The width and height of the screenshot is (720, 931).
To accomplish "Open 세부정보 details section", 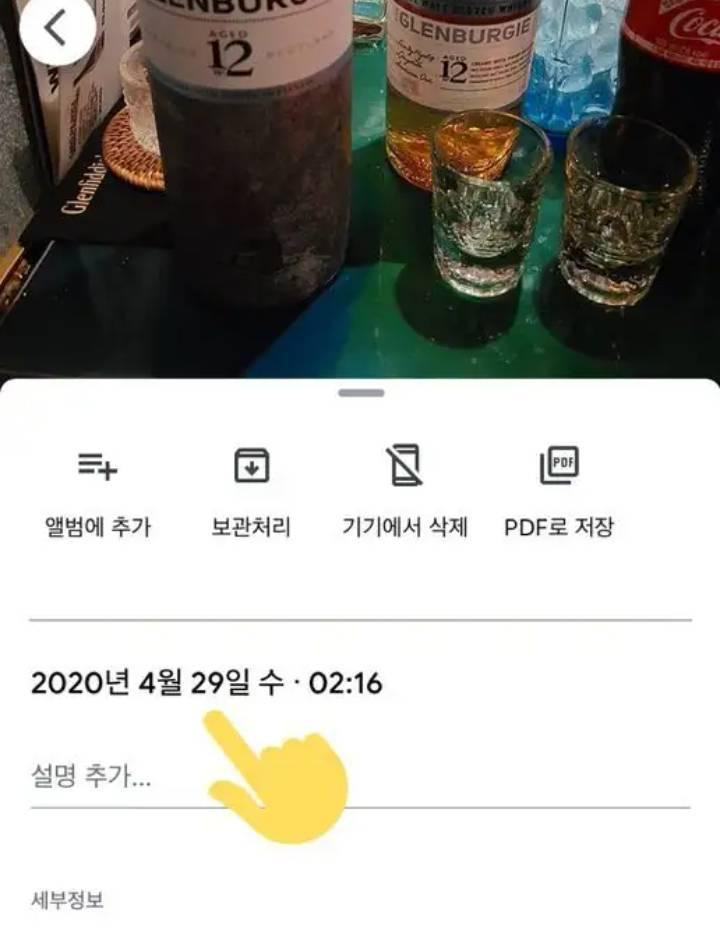I will click(x=70, y=899).
